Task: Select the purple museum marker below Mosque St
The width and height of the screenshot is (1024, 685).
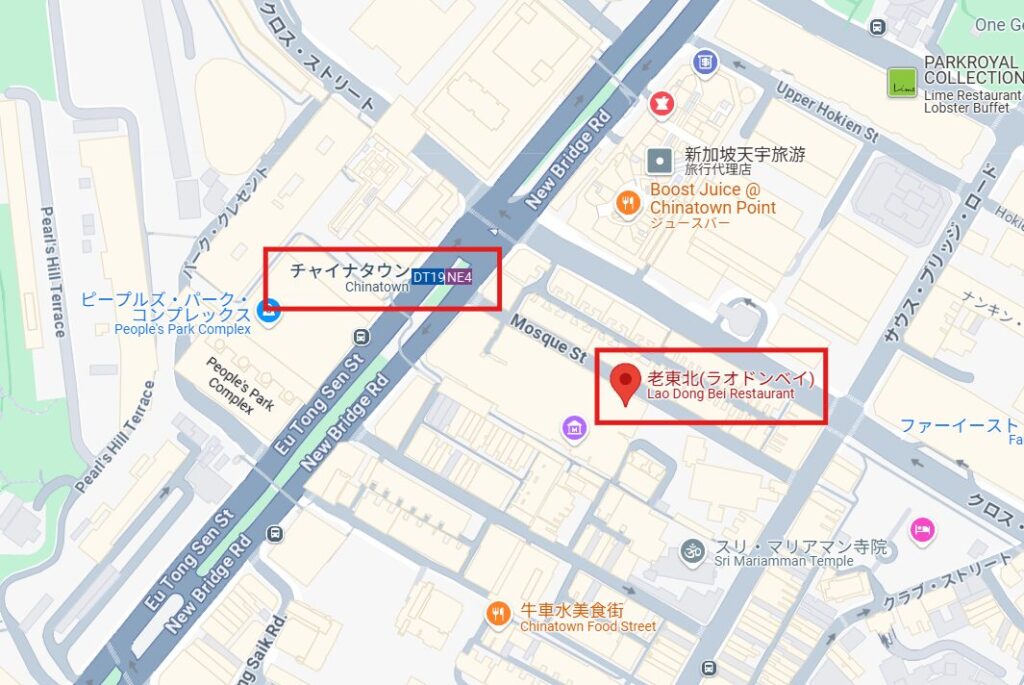Action: 573,429
